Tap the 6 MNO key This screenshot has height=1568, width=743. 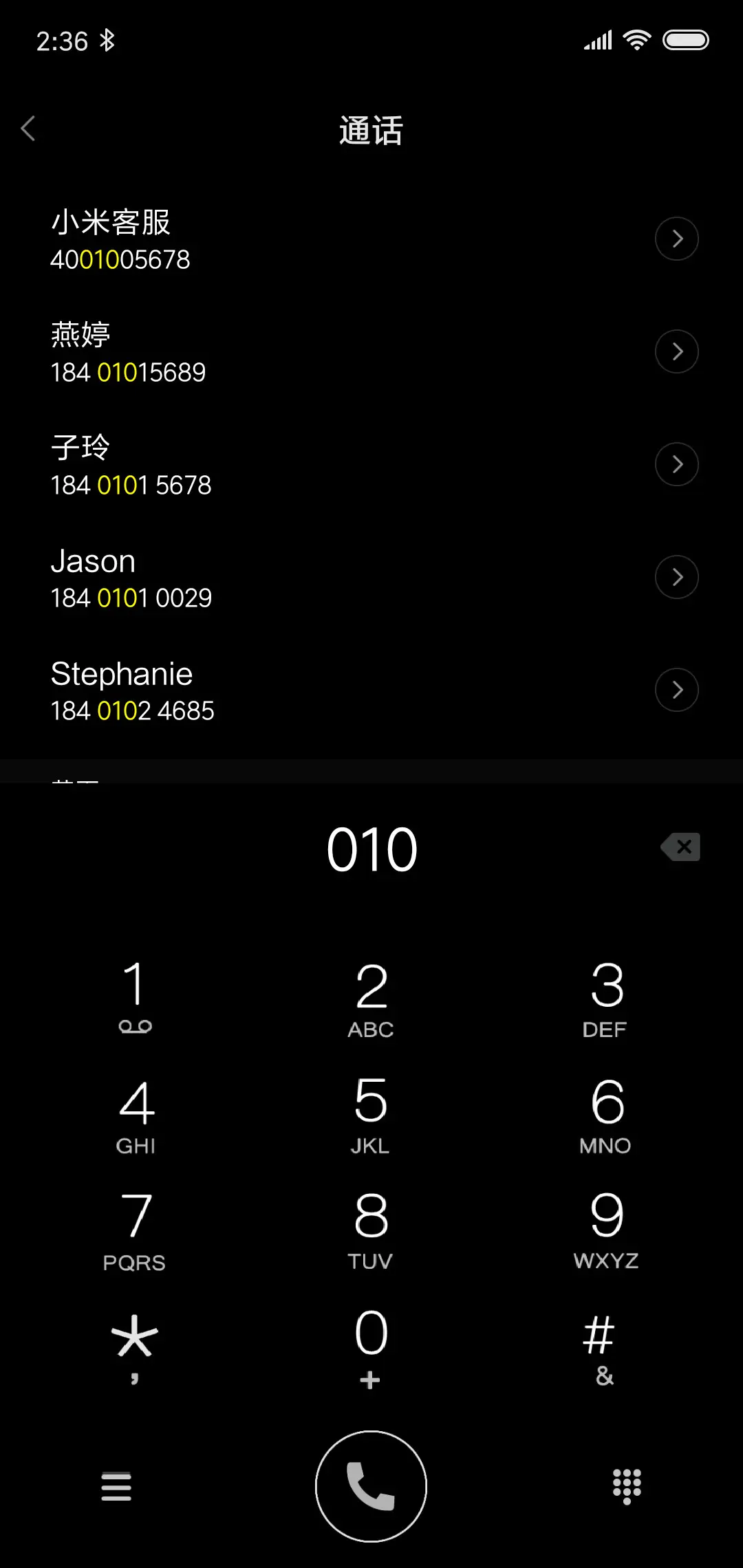606,1114
